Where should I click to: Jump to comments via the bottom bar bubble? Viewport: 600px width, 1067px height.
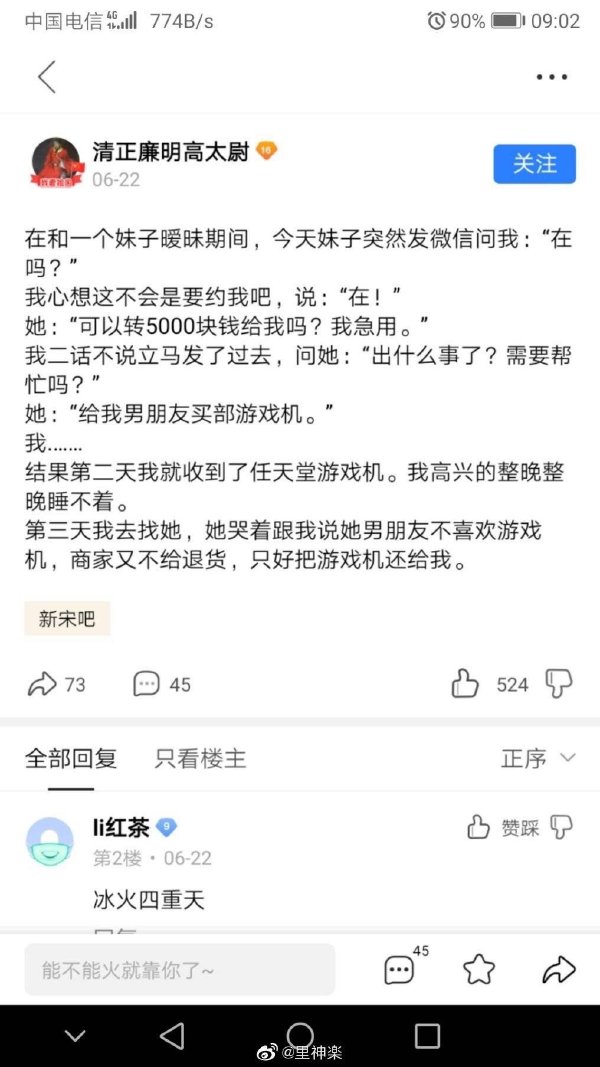(399, 969)
